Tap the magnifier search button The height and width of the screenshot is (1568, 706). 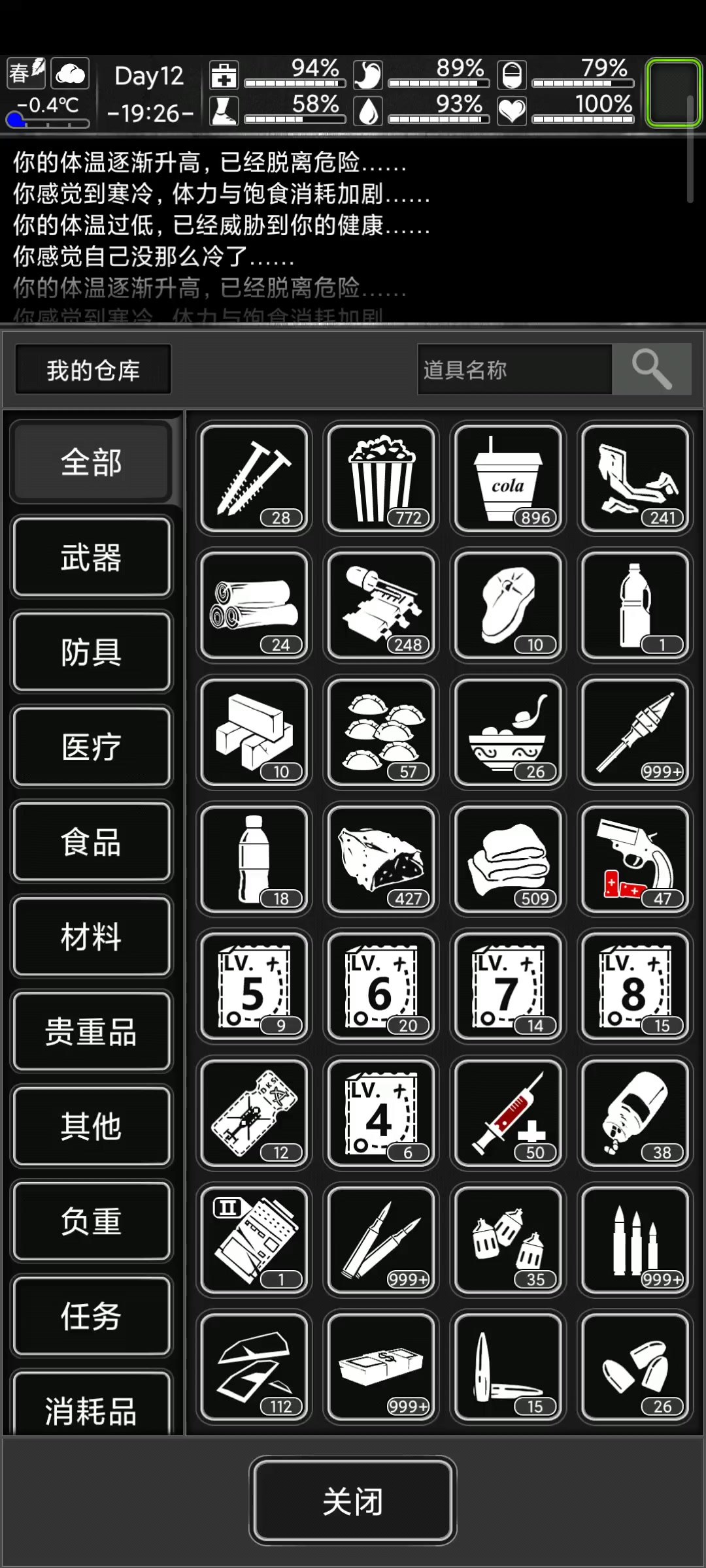[652, 369]
